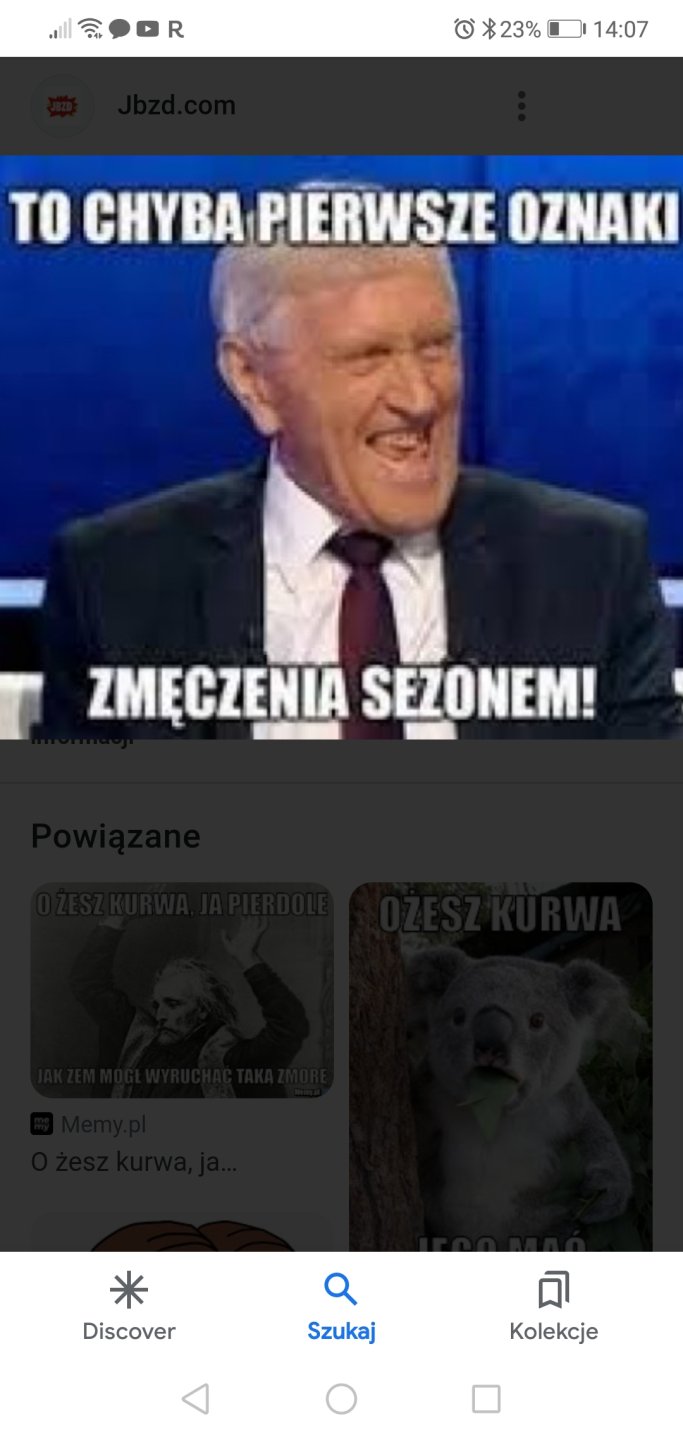Open the three-dot overflow menu
The width and height of the screenshot is (683, 1440).
point(521,106)
